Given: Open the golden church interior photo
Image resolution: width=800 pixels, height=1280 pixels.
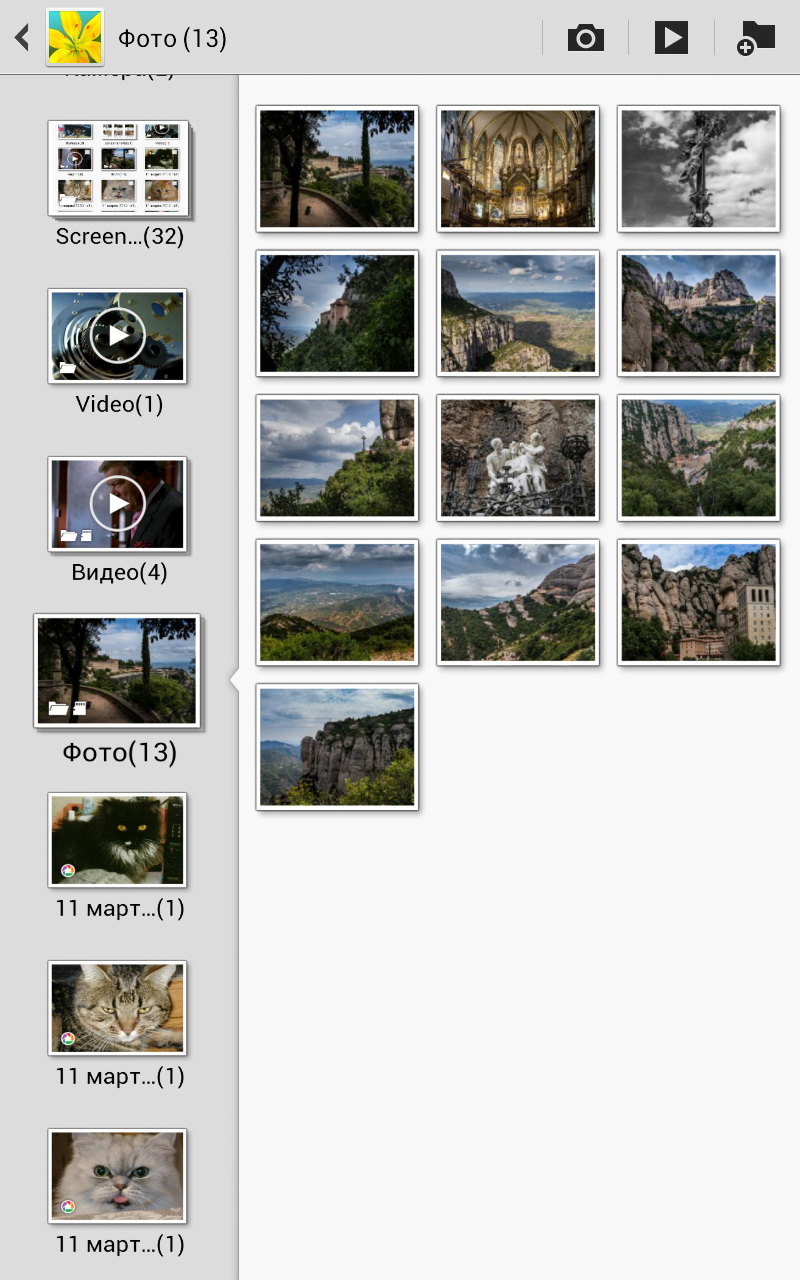Looking at the screenshot, I should click(x=518, y=168).
